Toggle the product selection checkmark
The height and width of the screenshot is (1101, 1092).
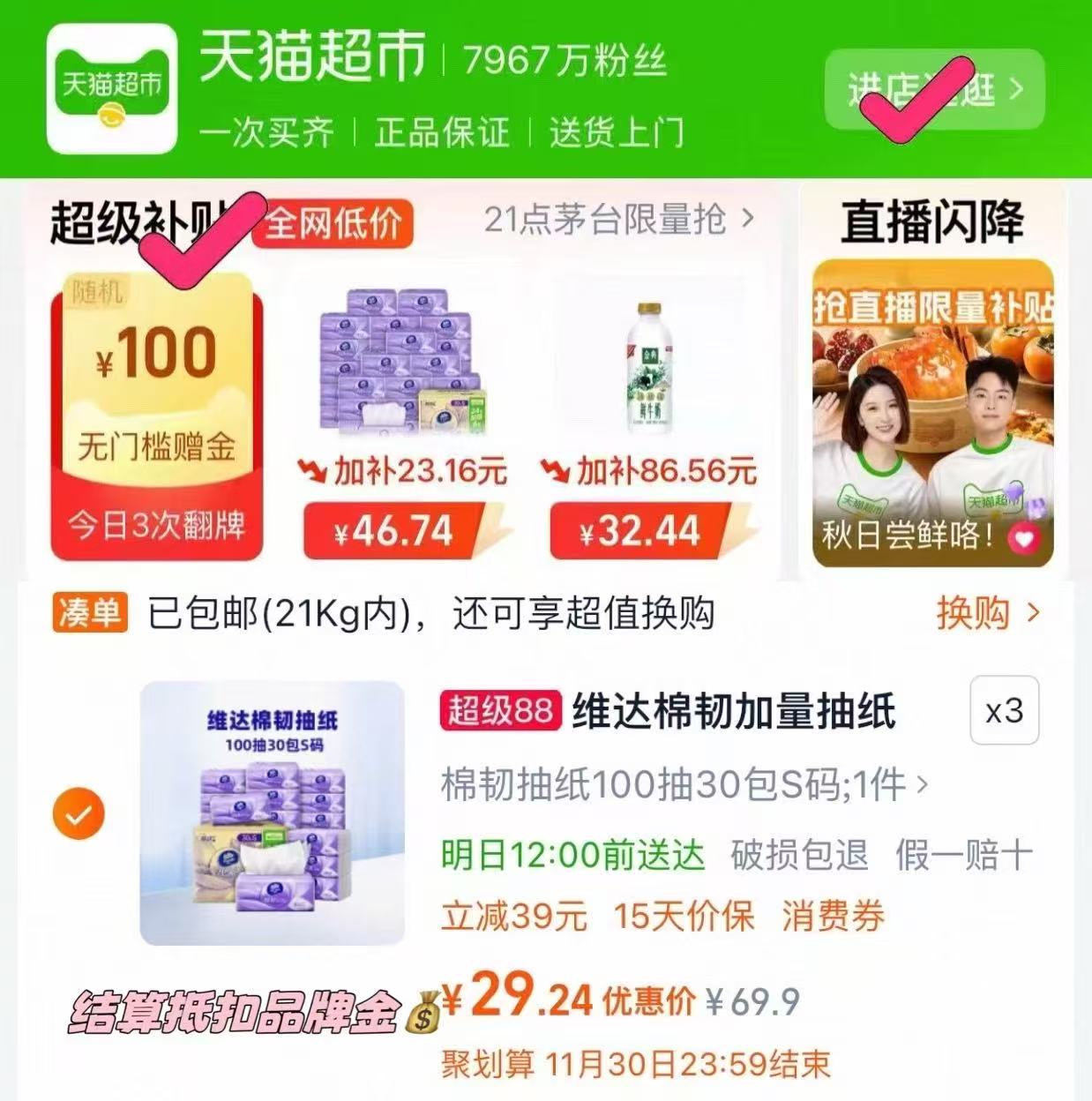[x=80, y=816]
